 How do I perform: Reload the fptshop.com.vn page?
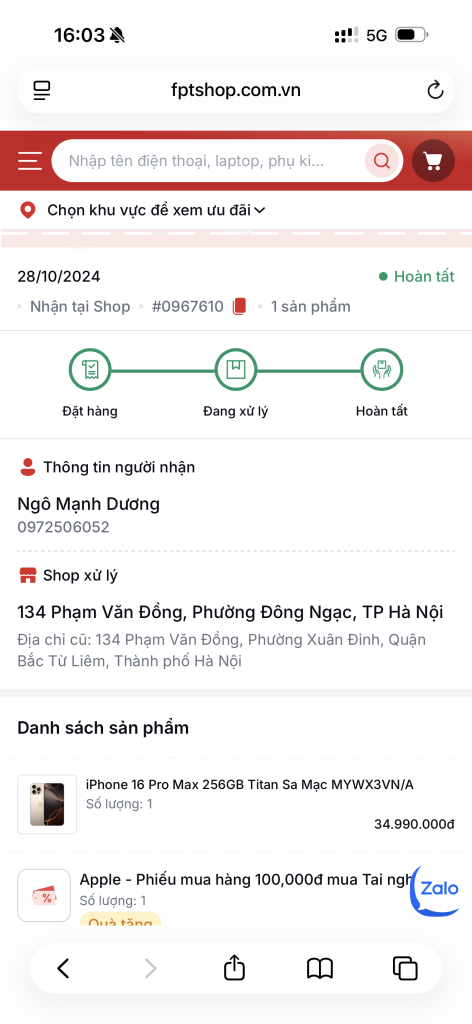[435, 90]
